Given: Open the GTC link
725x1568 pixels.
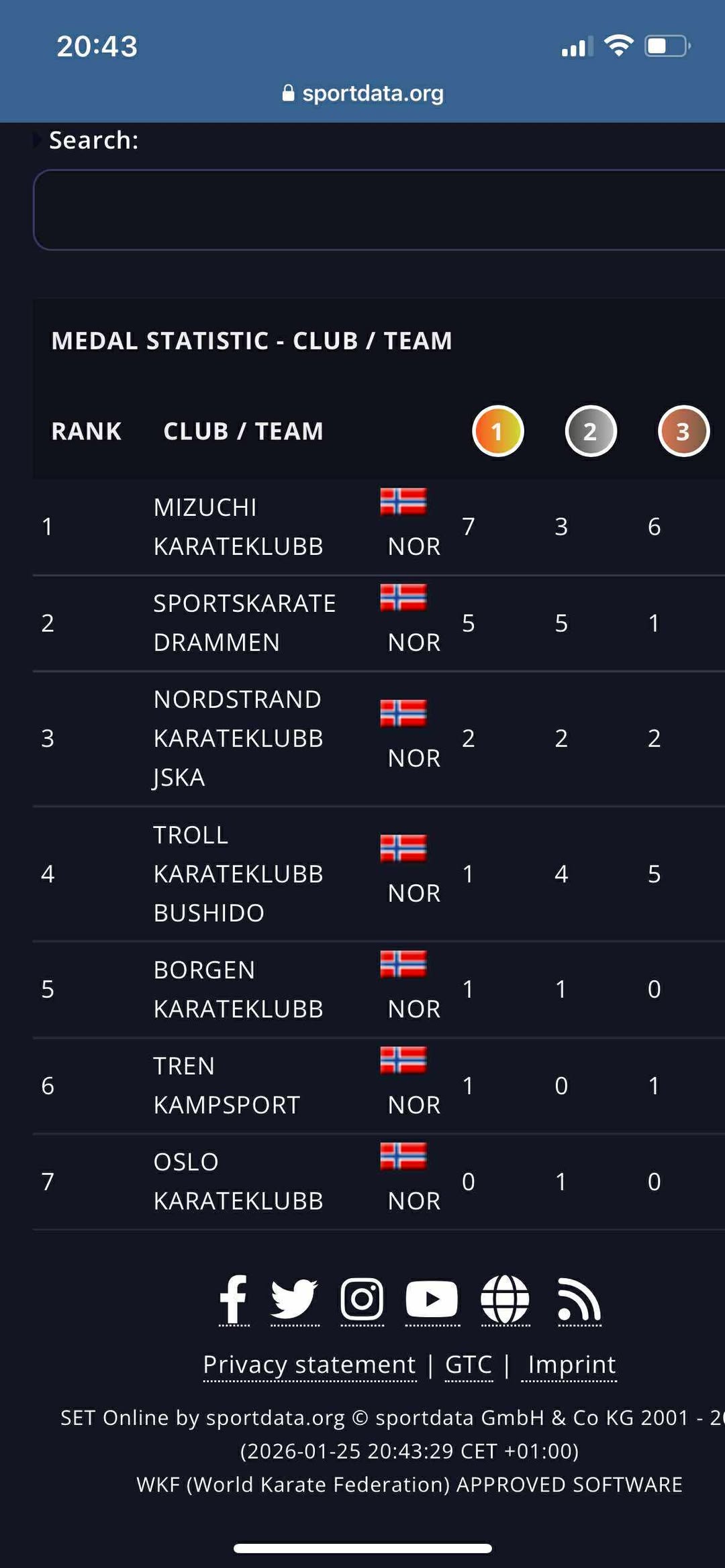Looking at the screenshot, I should pyautogui.click(x=469, y=1365).
